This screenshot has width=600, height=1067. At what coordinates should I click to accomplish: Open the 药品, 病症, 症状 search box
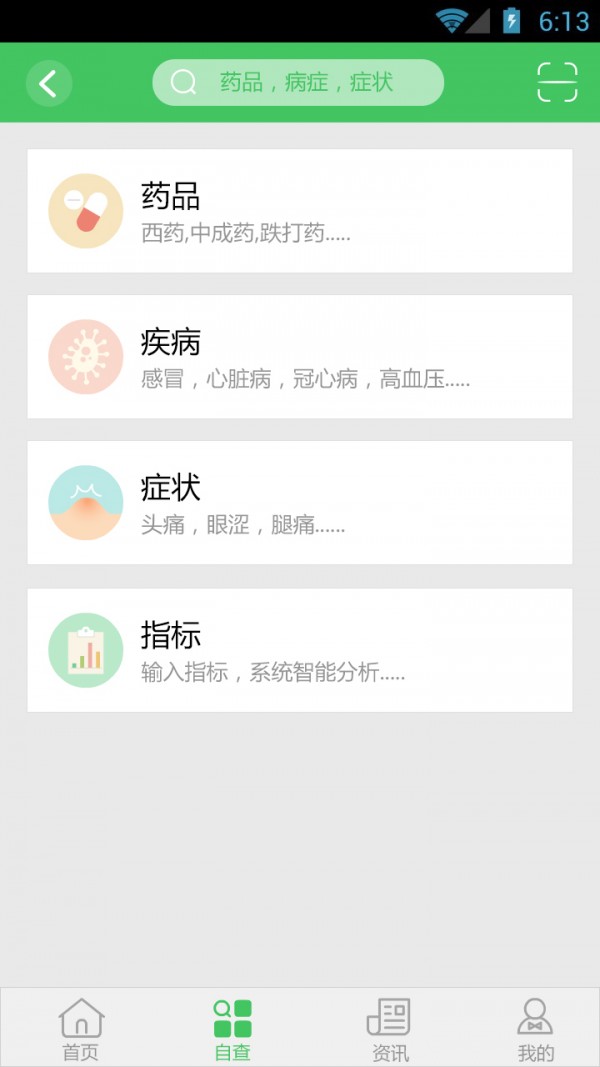[298, 83]
